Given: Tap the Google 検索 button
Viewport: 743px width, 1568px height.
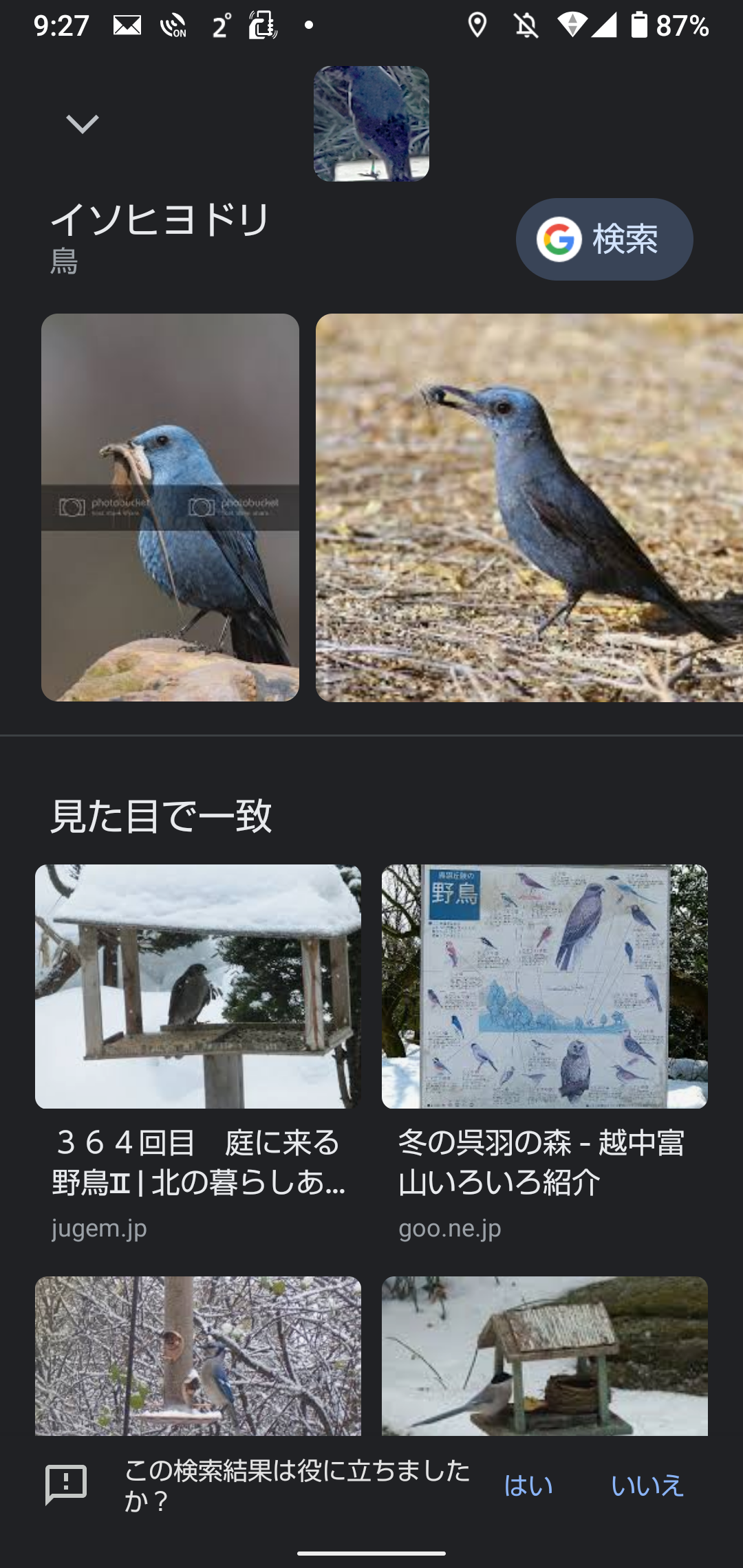Looking at the screenshot, I should [x=604, y=239].
